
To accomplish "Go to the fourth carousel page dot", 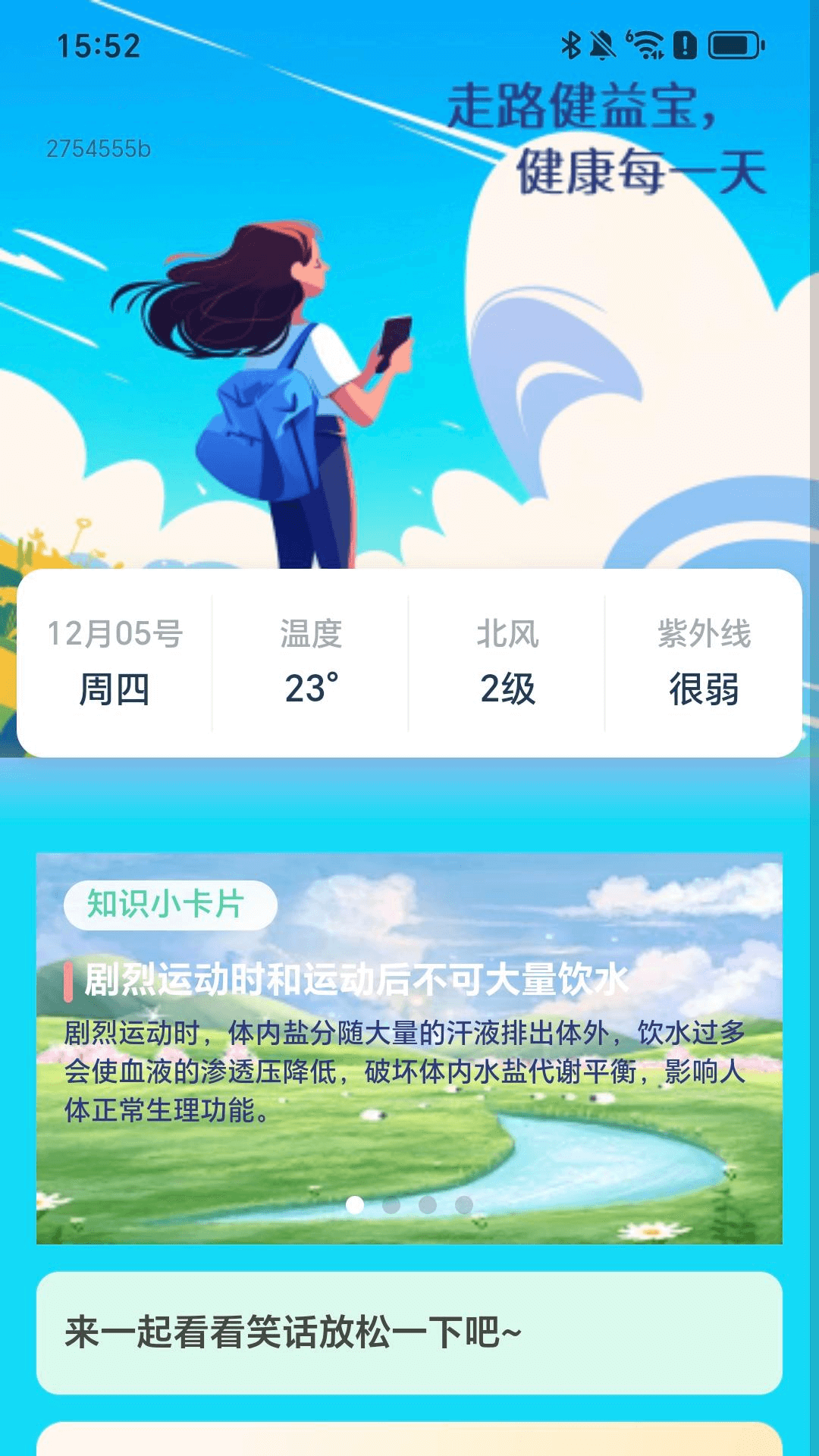I will pos(464,1205).
